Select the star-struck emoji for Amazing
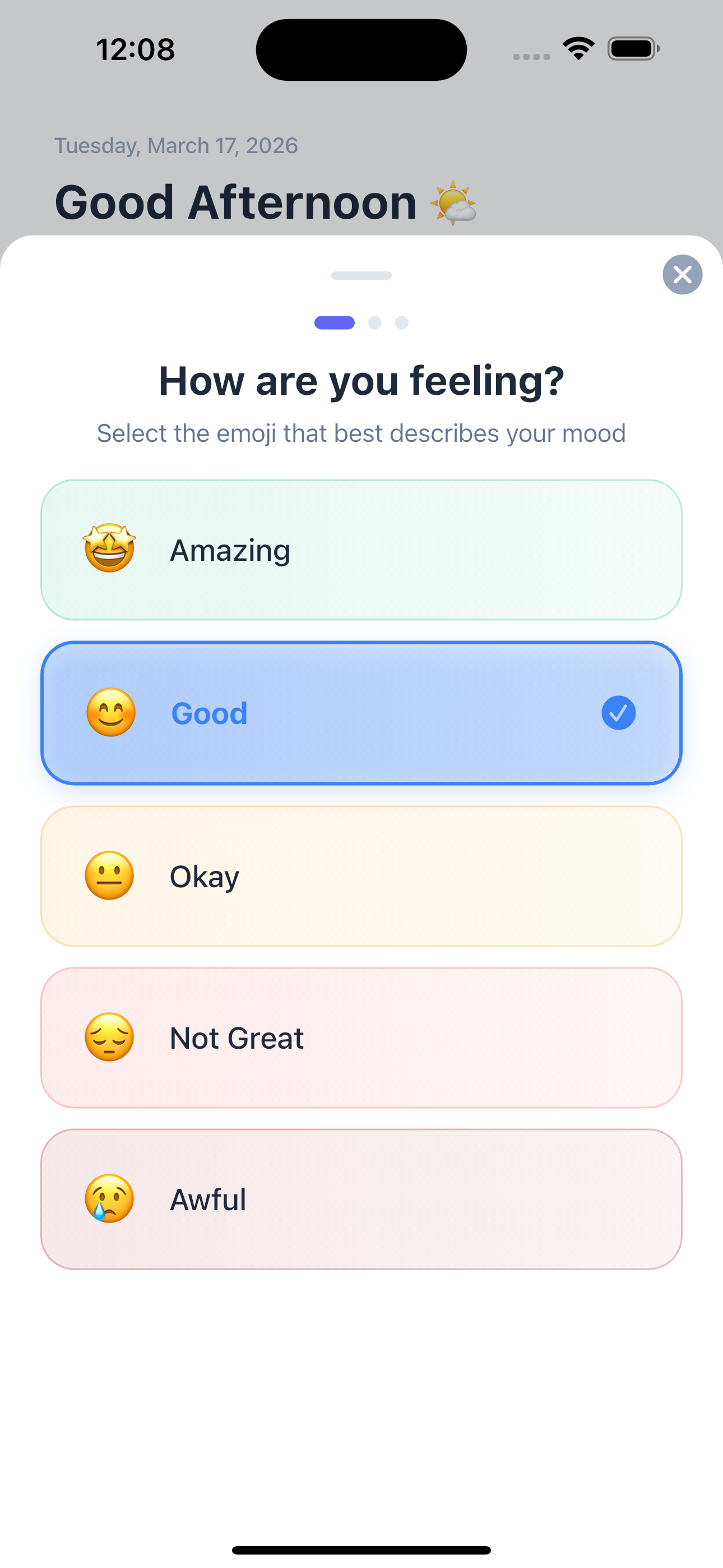 point(109,549)
